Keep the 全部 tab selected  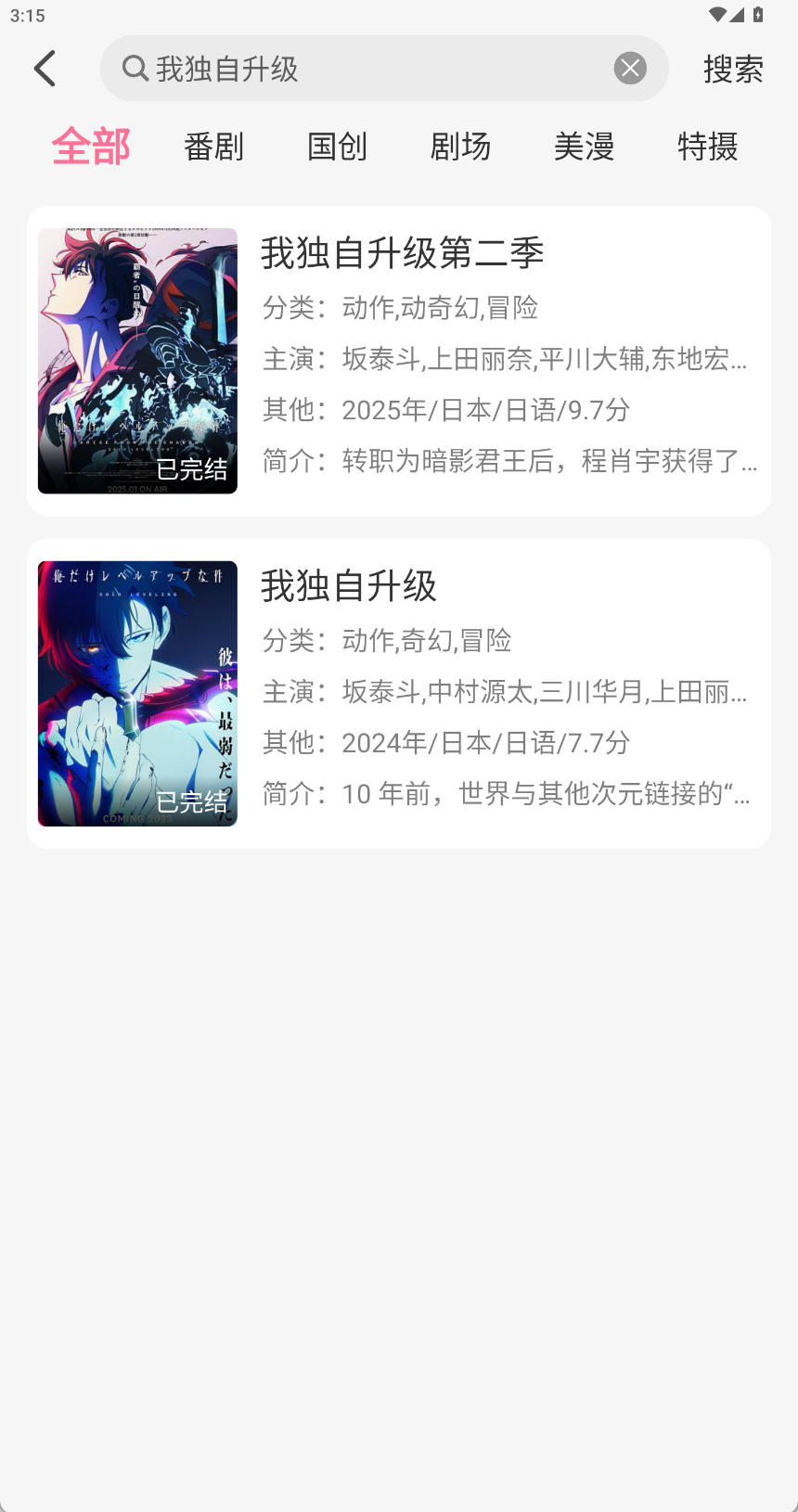pos(91,147)
